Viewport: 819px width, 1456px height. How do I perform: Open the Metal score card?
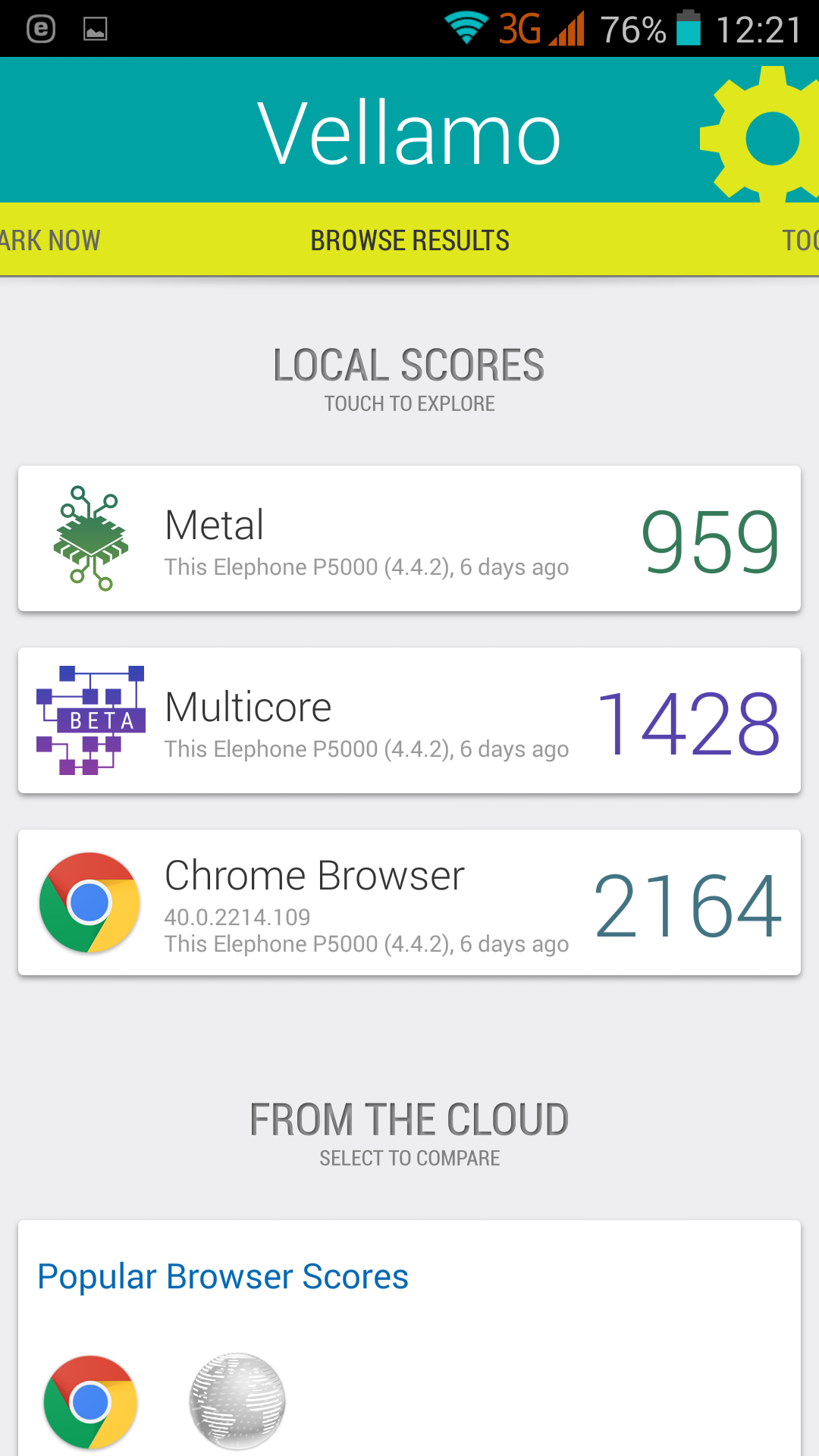click(409, 538)
